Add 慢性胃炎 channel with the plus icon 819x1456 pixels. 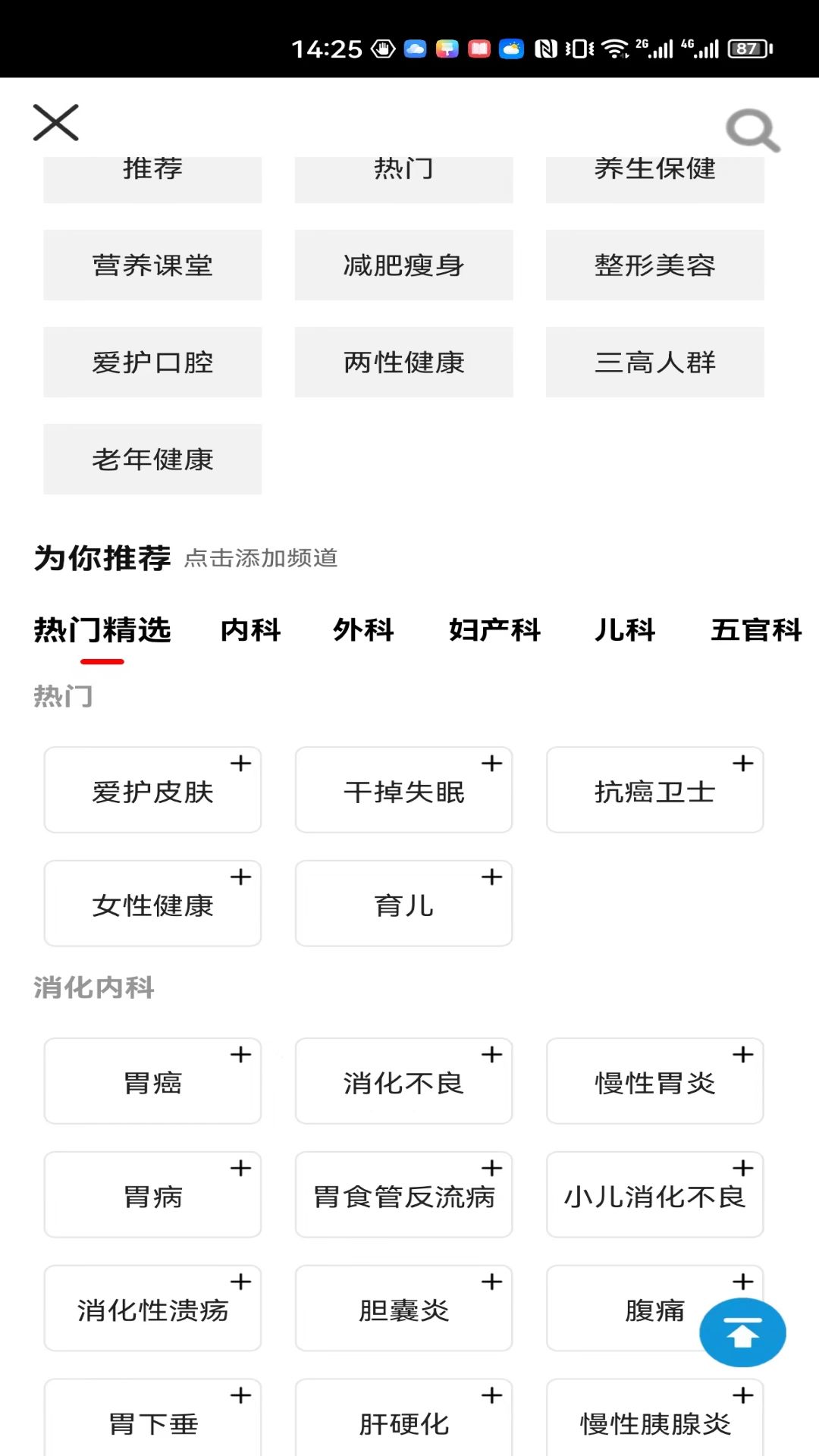[x=743, y=1054]
